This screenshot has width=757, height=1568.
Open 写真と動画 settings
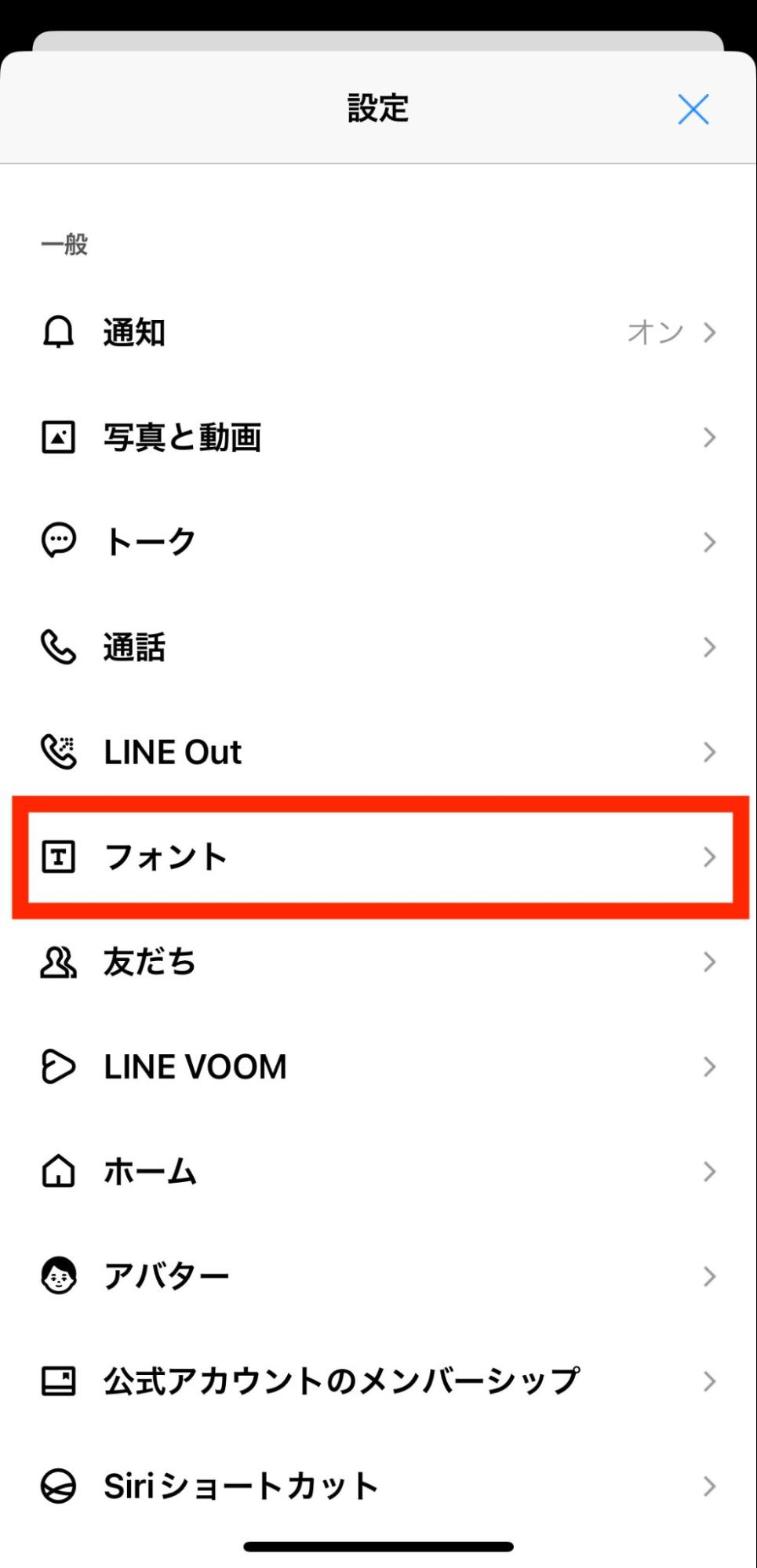tap(378, 437)
